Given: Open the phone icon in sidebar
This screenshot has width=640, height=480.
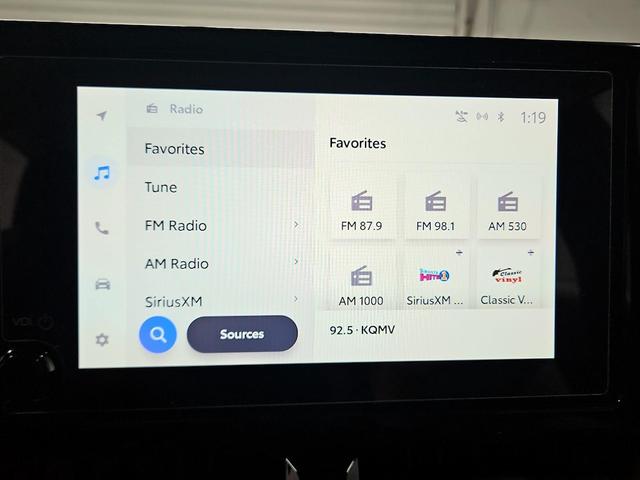Looking at the screenshot, I should point(101,228).
